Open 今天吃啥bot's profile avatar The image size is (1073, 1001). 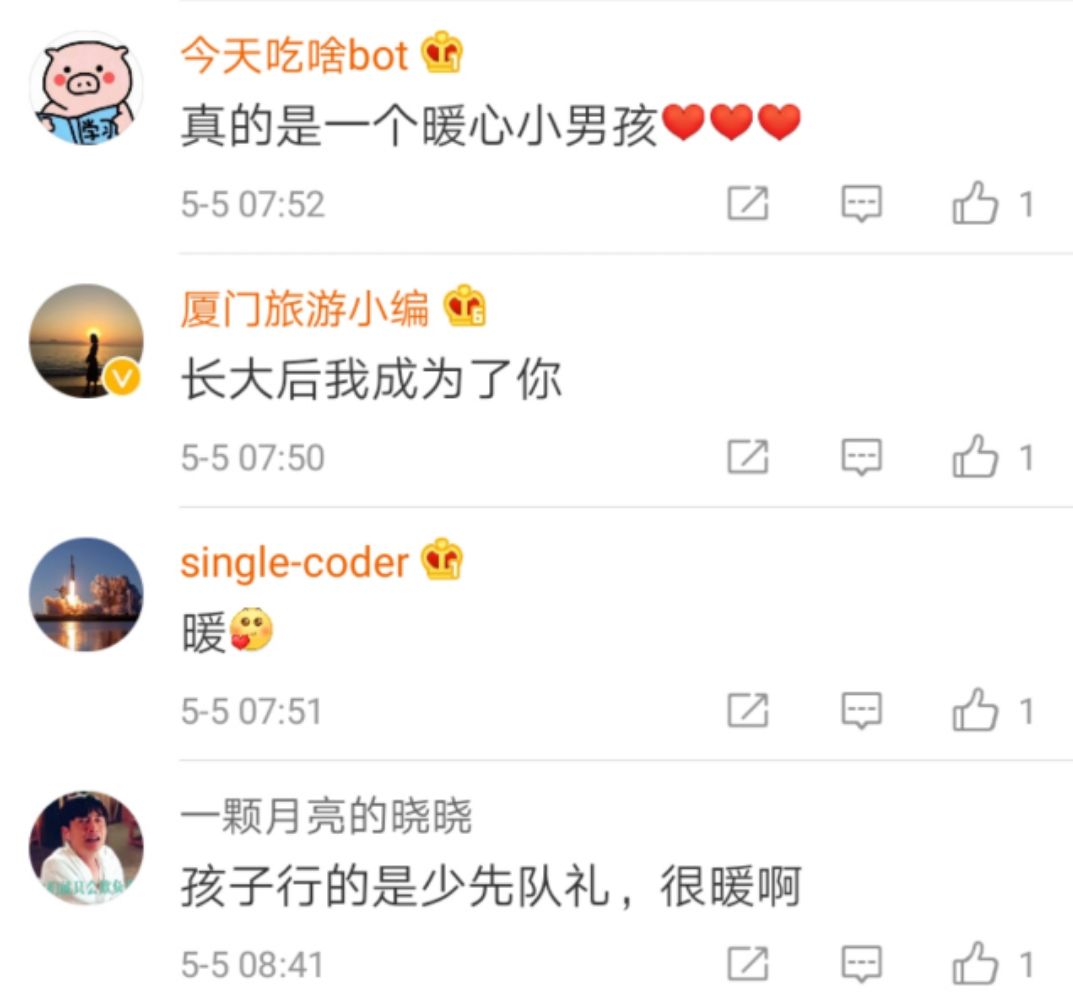pos(86,88)
